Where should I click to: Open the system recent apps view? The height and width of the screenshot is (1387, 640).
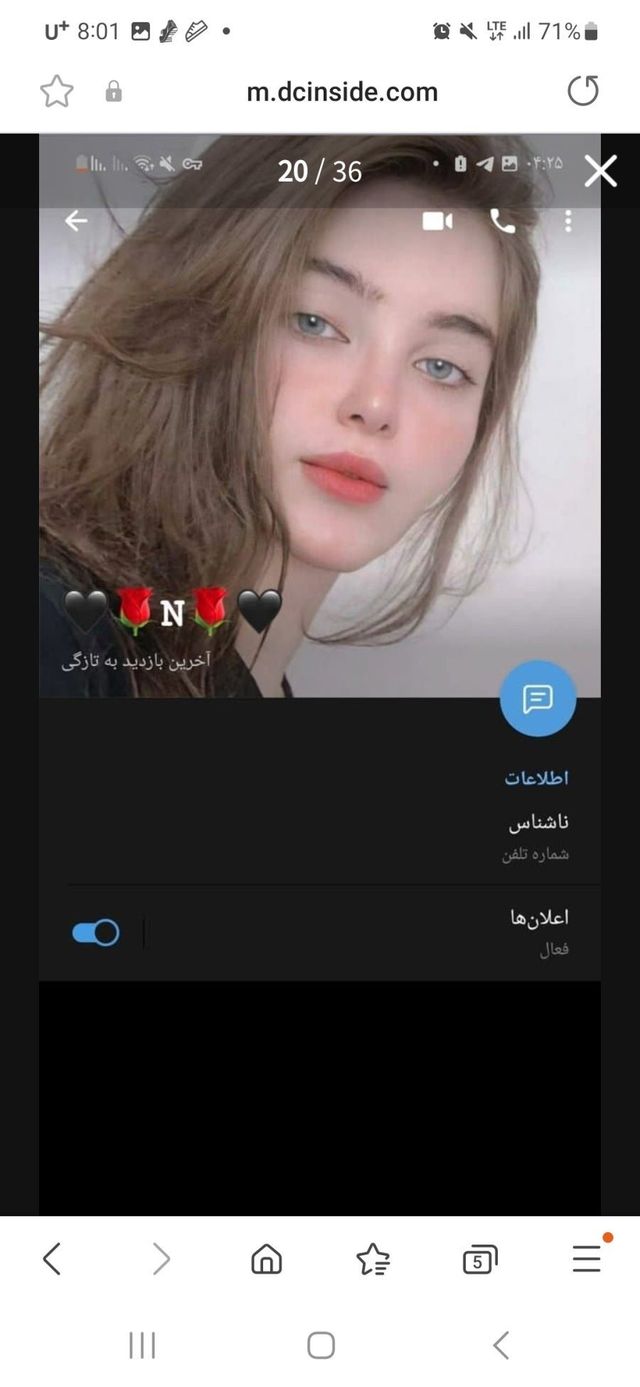click(x=142, y=1345)
